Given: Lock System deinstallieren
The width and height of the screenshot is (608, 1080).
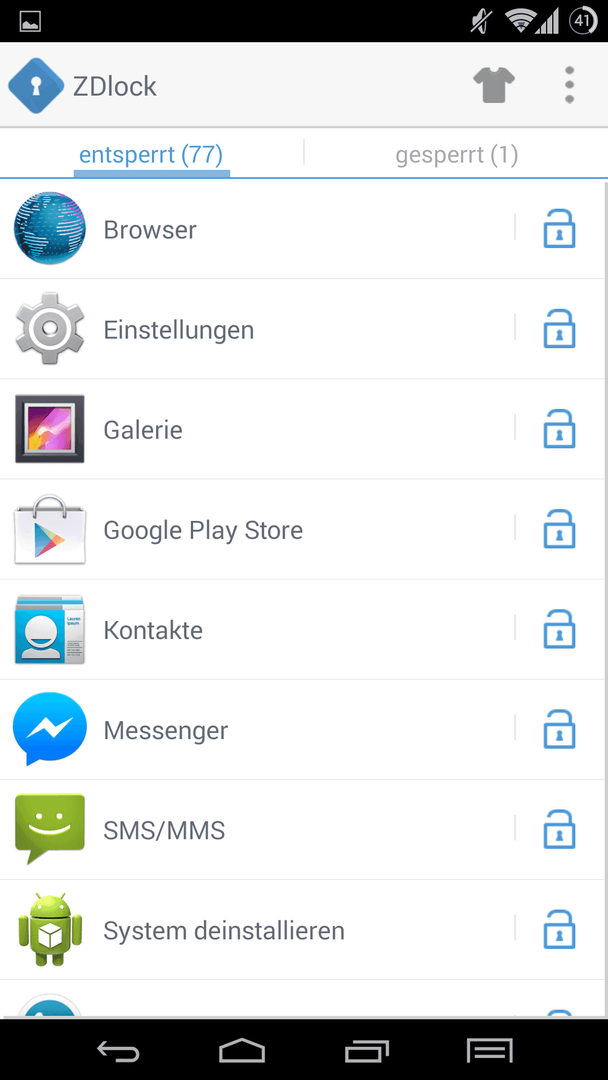Looking at the screenshot, I should 559,930.
